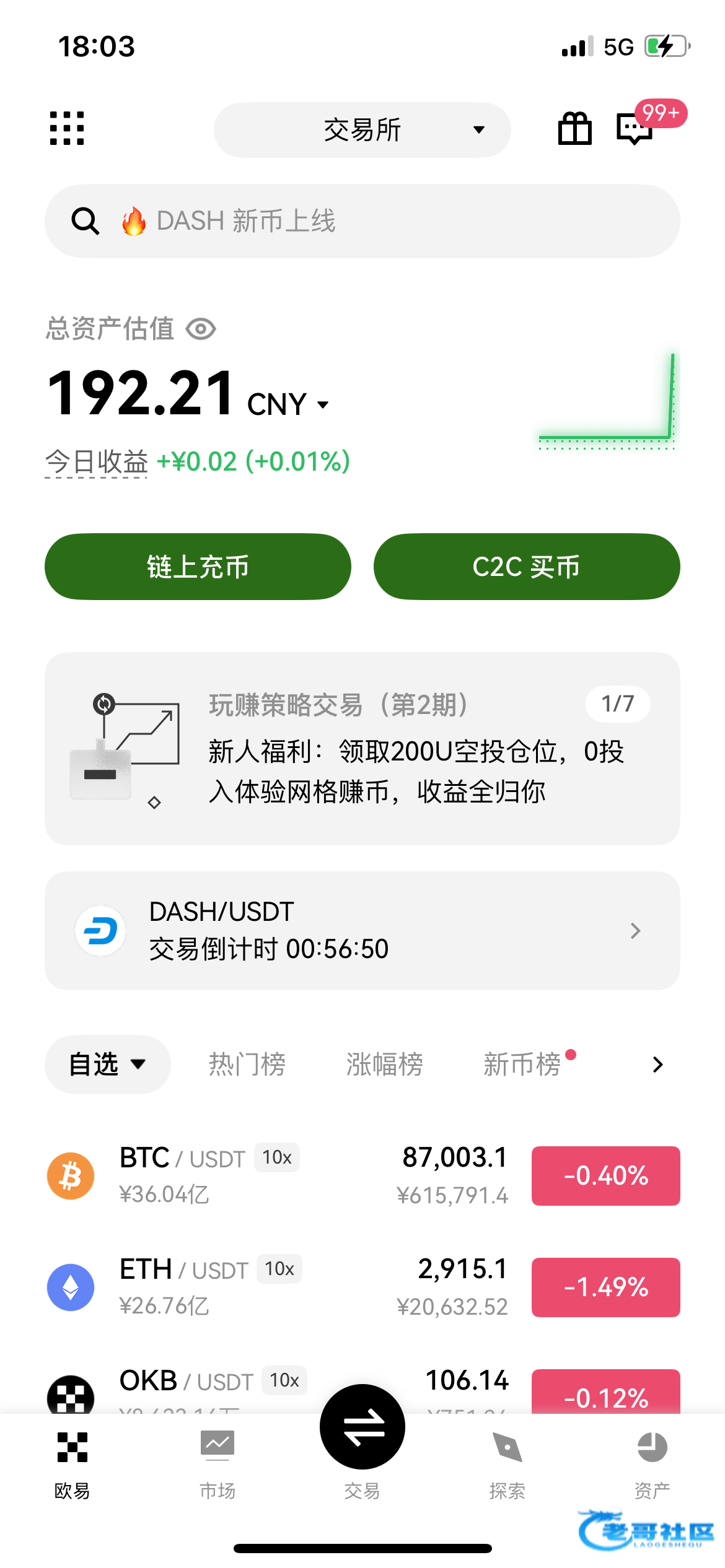Hide total asset value with eye icon
Screen dimensions: 725x1568
point(201,329)
